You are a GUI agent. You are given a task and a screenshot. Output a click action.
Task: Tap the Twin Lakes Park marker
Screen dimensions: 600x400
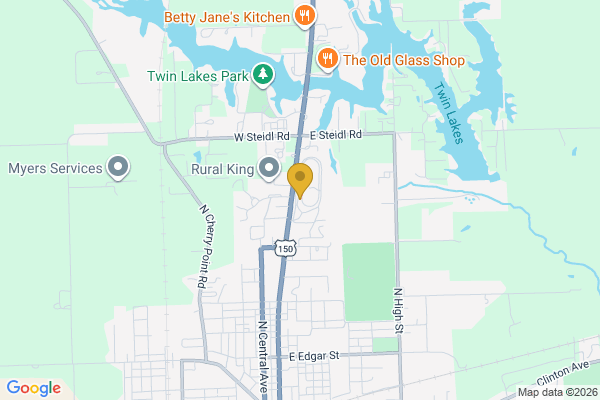click(261, 74)
